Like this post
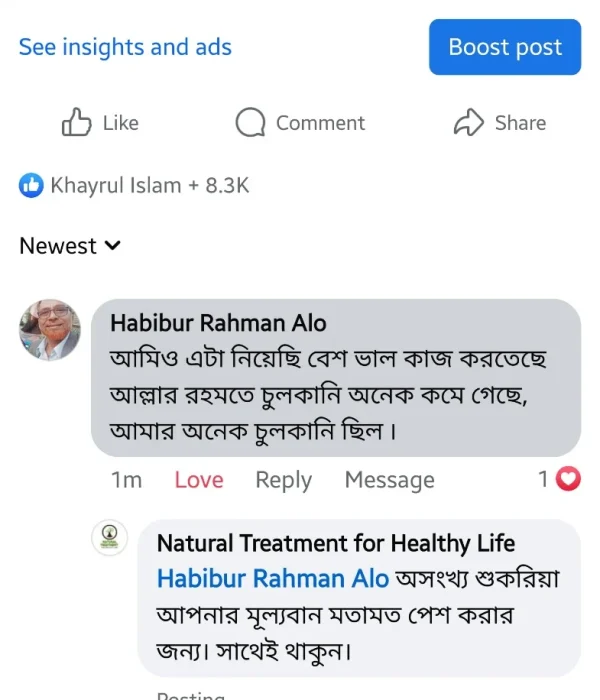 click(100, 123)
